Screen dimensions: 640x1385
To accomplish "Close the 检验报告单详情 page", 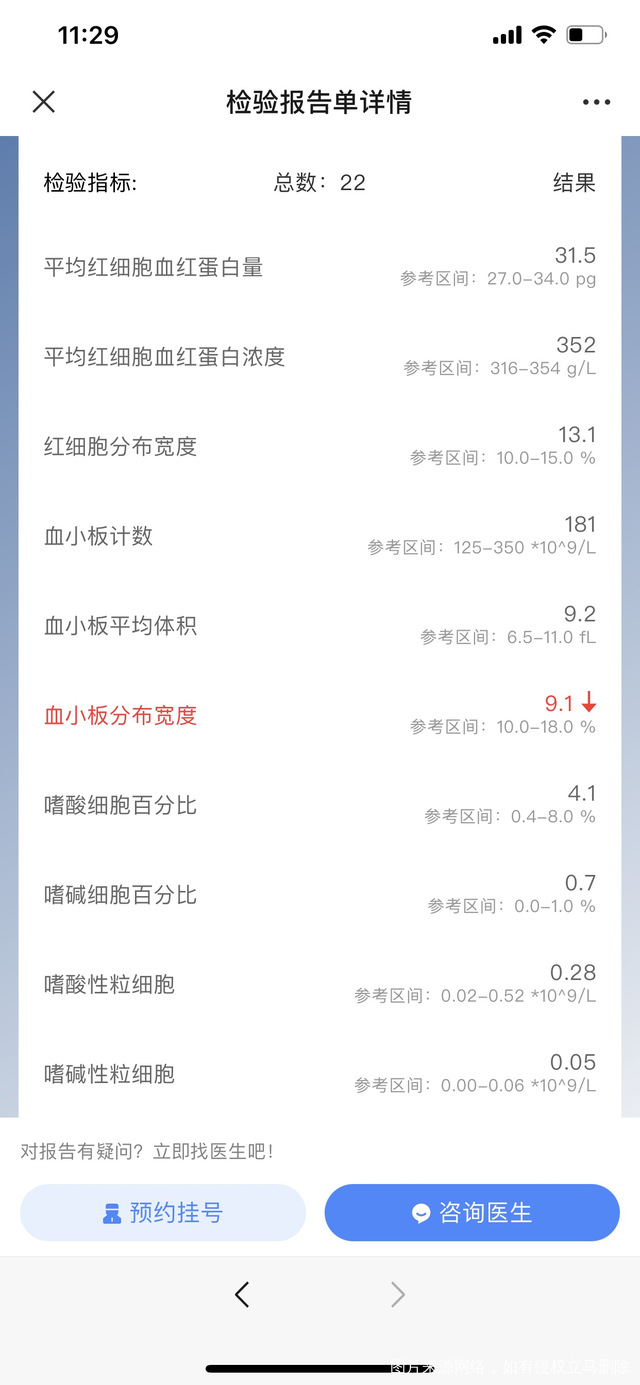I will (x=44, y=102).
